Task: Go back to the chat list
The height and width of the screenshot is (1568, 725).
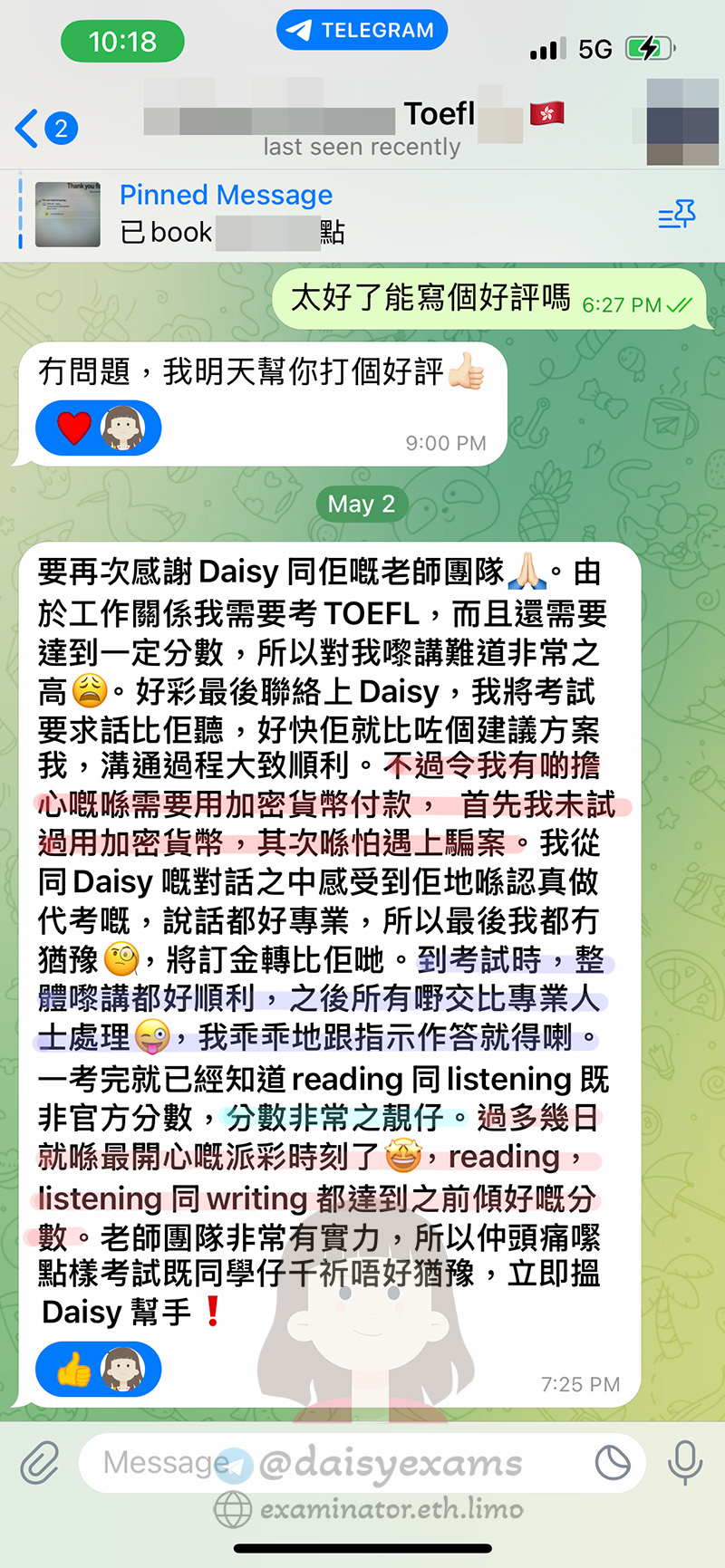Action: point(43,129)
